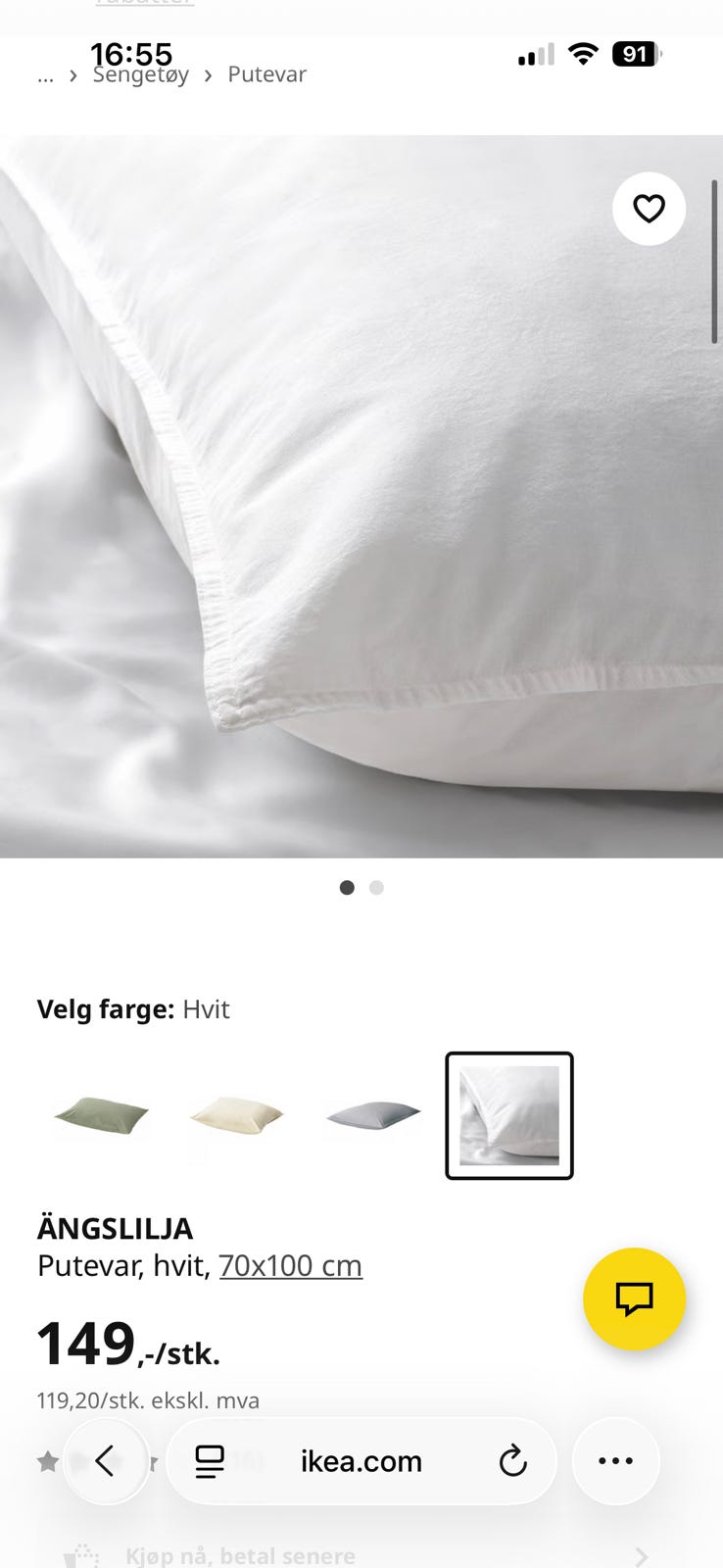Toggle the wishlist heart on the product image

pos(649,208)
